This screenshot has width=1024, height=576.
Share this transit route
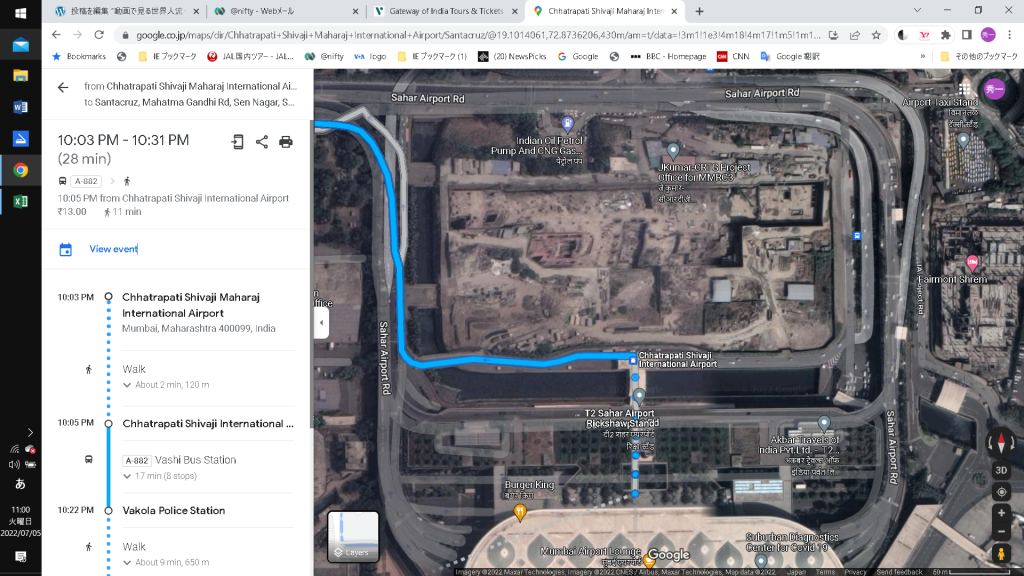[x=262, y=142]
